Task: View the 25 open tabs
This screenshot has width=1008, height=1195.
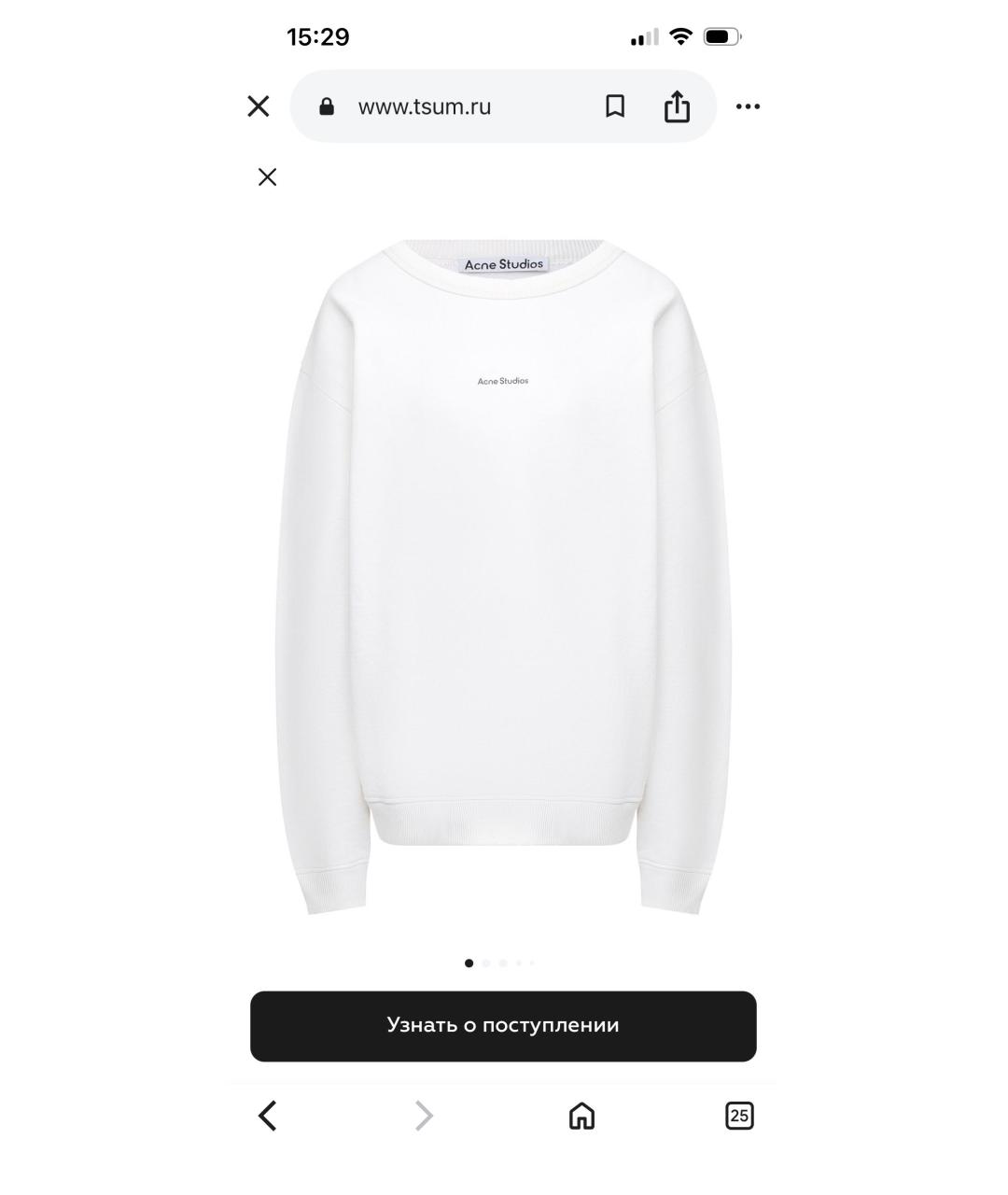Action: pos(739,1116)
